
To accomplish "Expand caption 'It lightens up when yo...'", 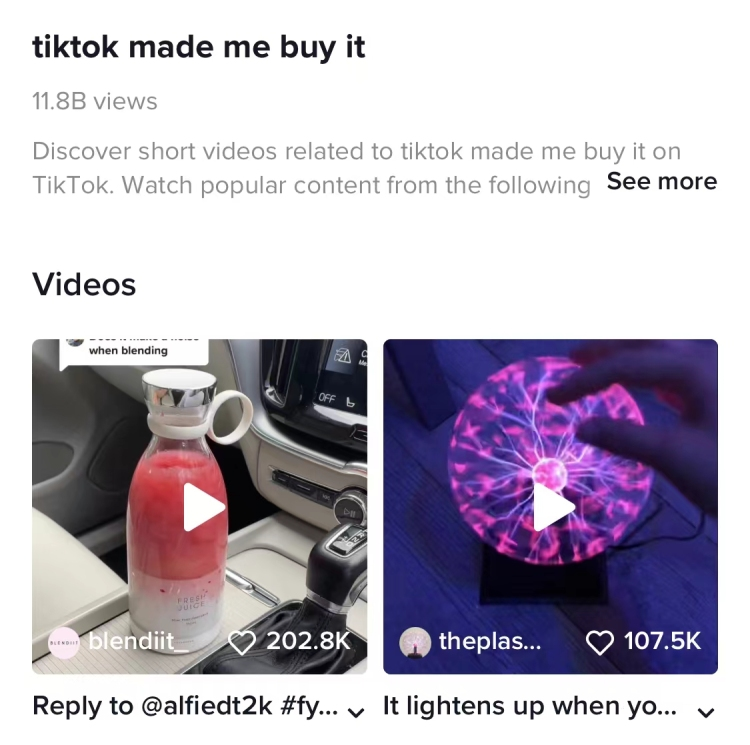I will click(x=706, y=712).
